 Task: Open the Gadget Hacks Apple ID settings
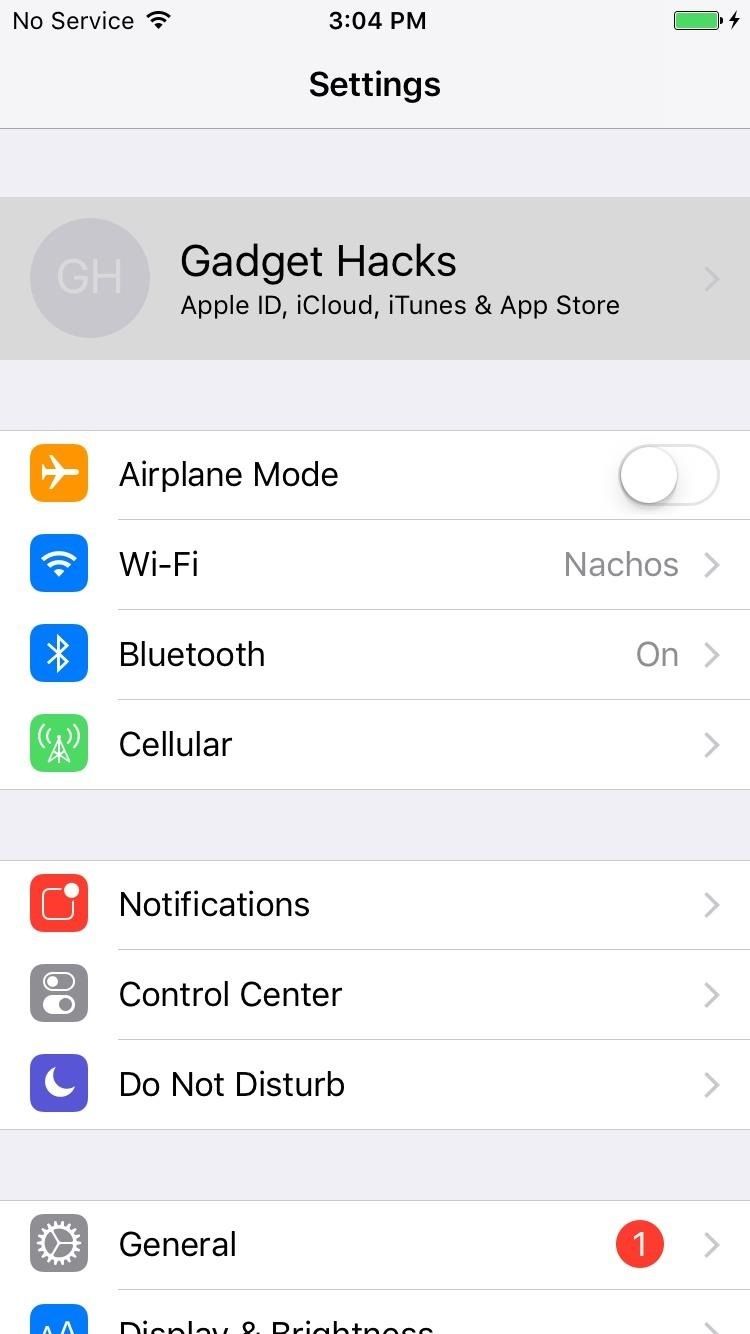[375, 278]
